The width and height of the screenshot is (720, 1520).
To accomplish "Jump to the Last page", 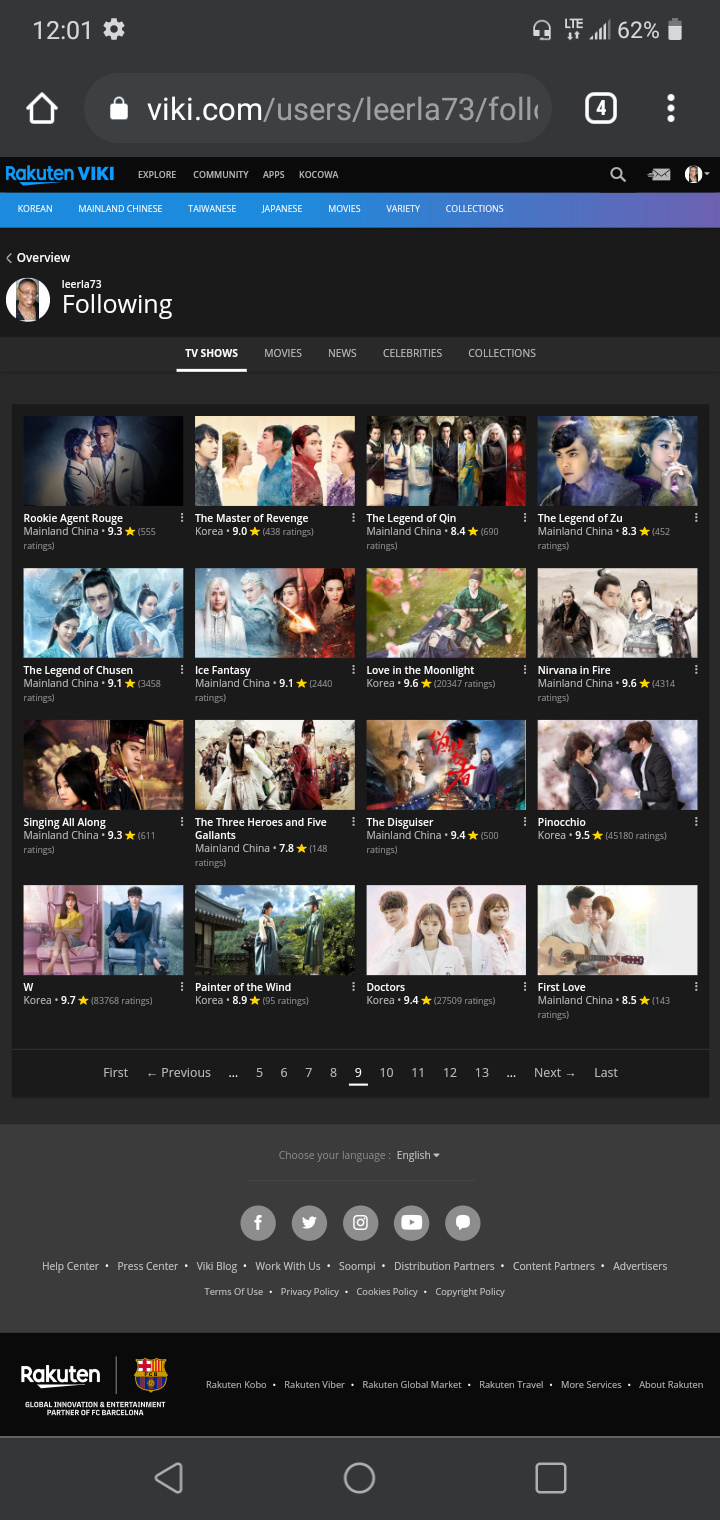I will click(x=606, y=1072).
